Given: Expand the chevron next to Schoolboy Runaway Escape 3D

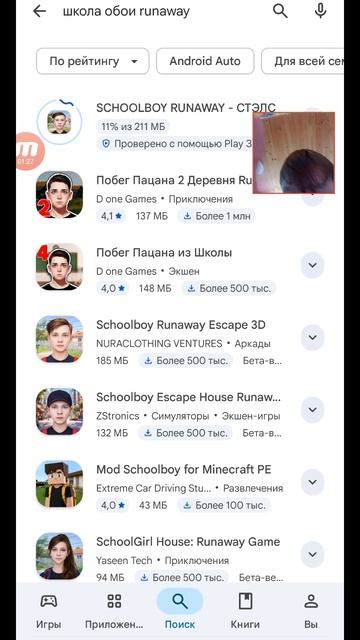Looking at the screenshot, I should 312,338.
